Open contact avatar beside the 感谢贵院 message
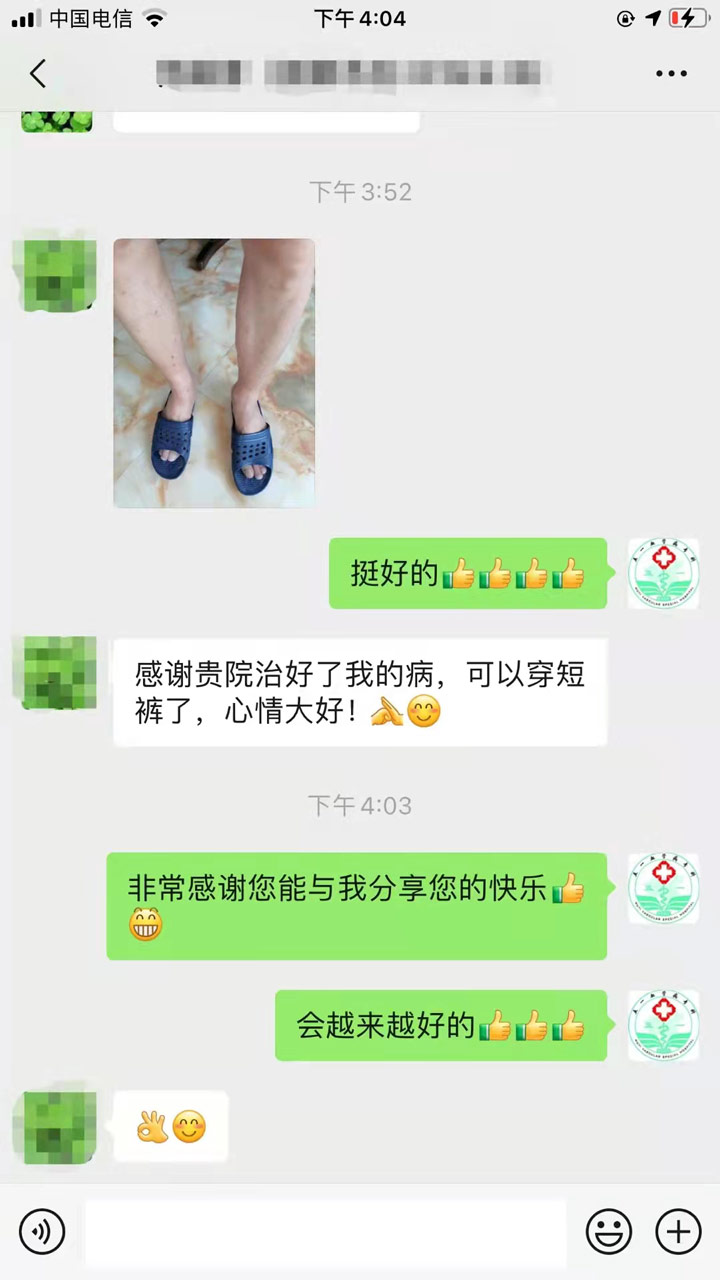The image size is (720, 1280). pyautogui.click(x=59, y=673)
